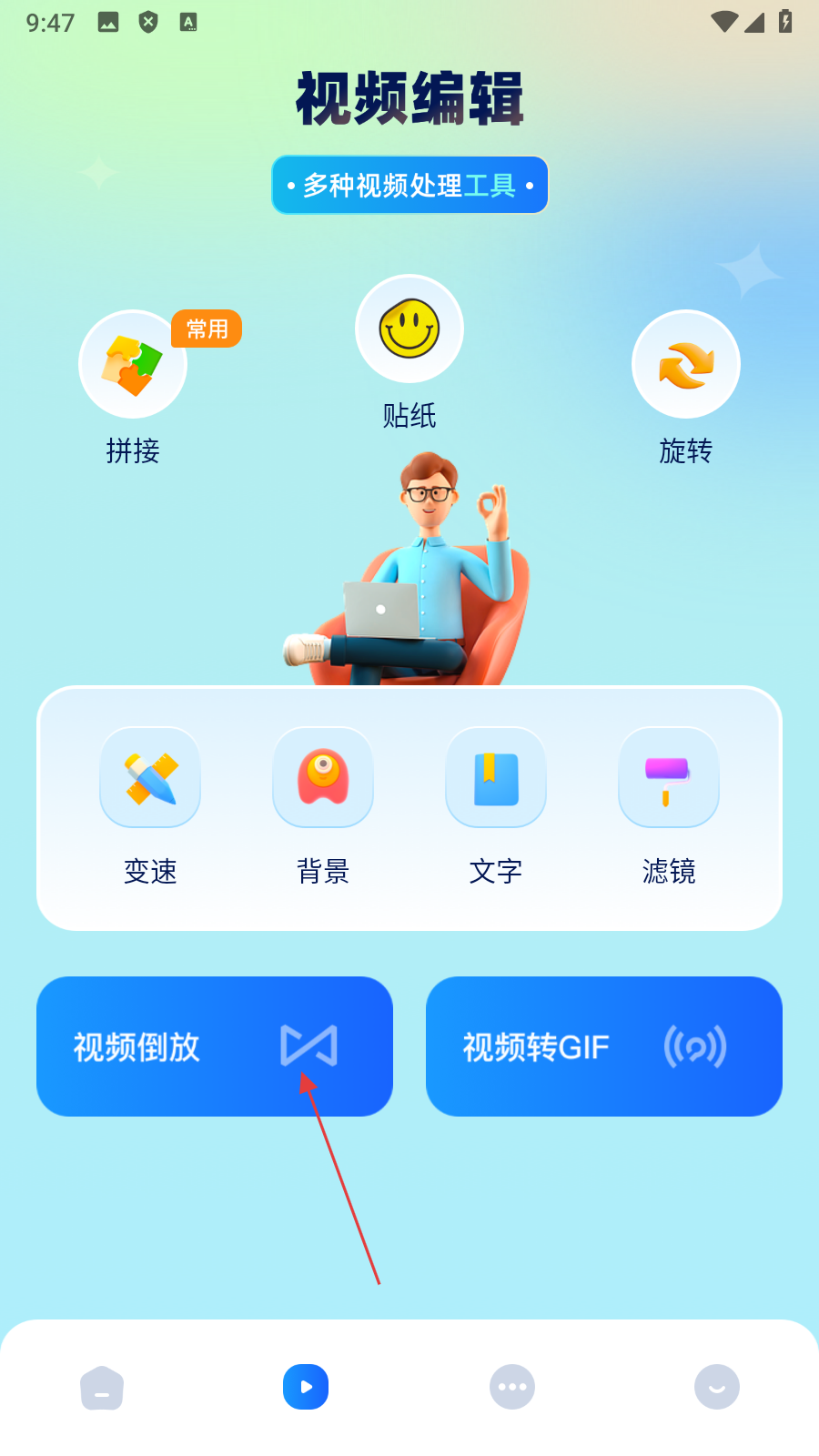Switch to the first bottom navigation tab
This screenshot has width=819, height=1456.
[x=102, y=1388]
